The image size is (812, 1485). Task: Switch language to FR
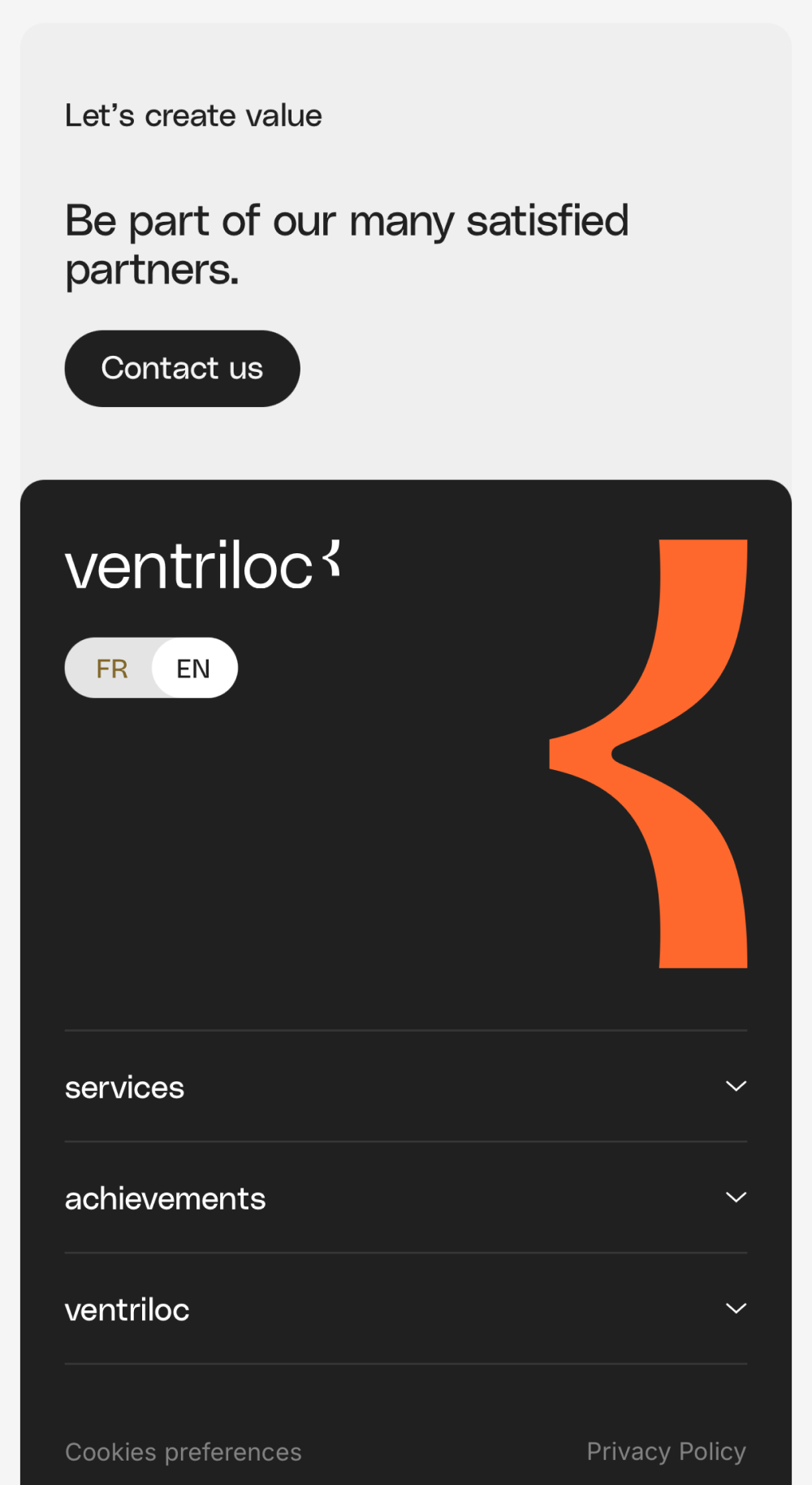pos(114,668)
